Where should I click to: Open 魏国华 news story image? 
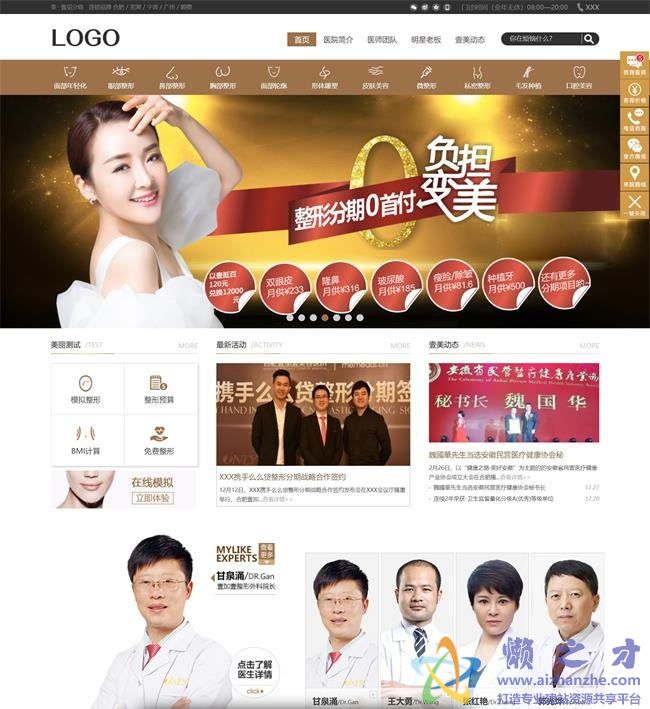[514, 403]
